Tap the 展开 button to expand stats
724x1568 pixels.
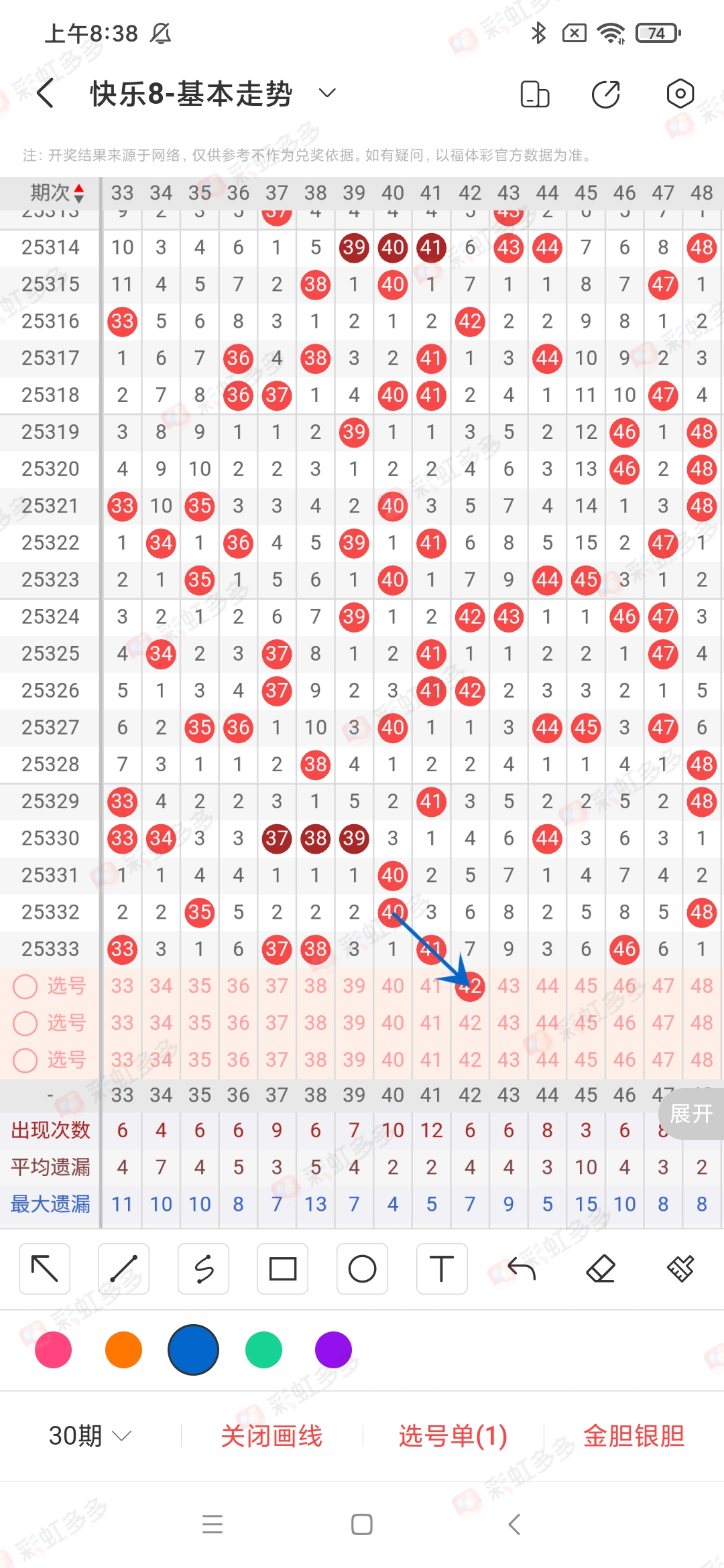tap(690, 1115)
